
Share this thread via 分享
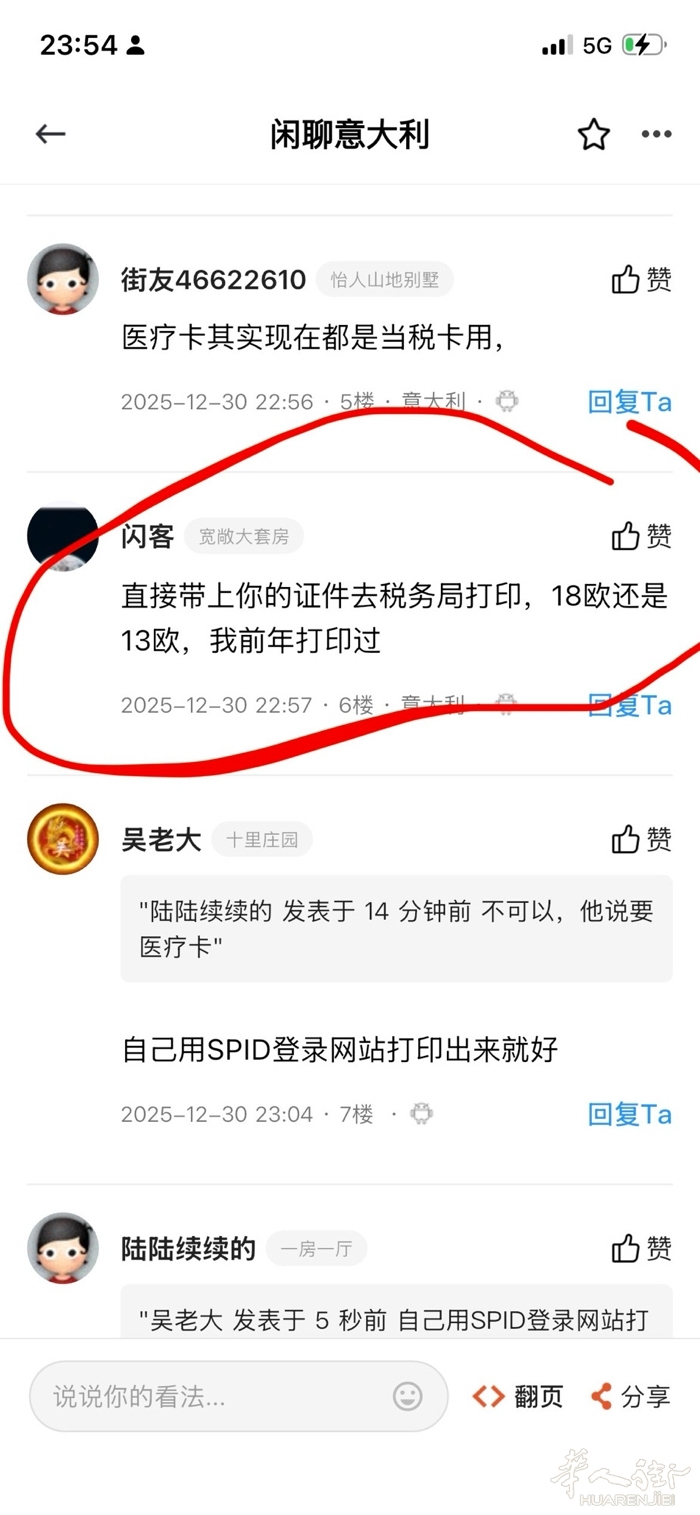(630, 1396)
